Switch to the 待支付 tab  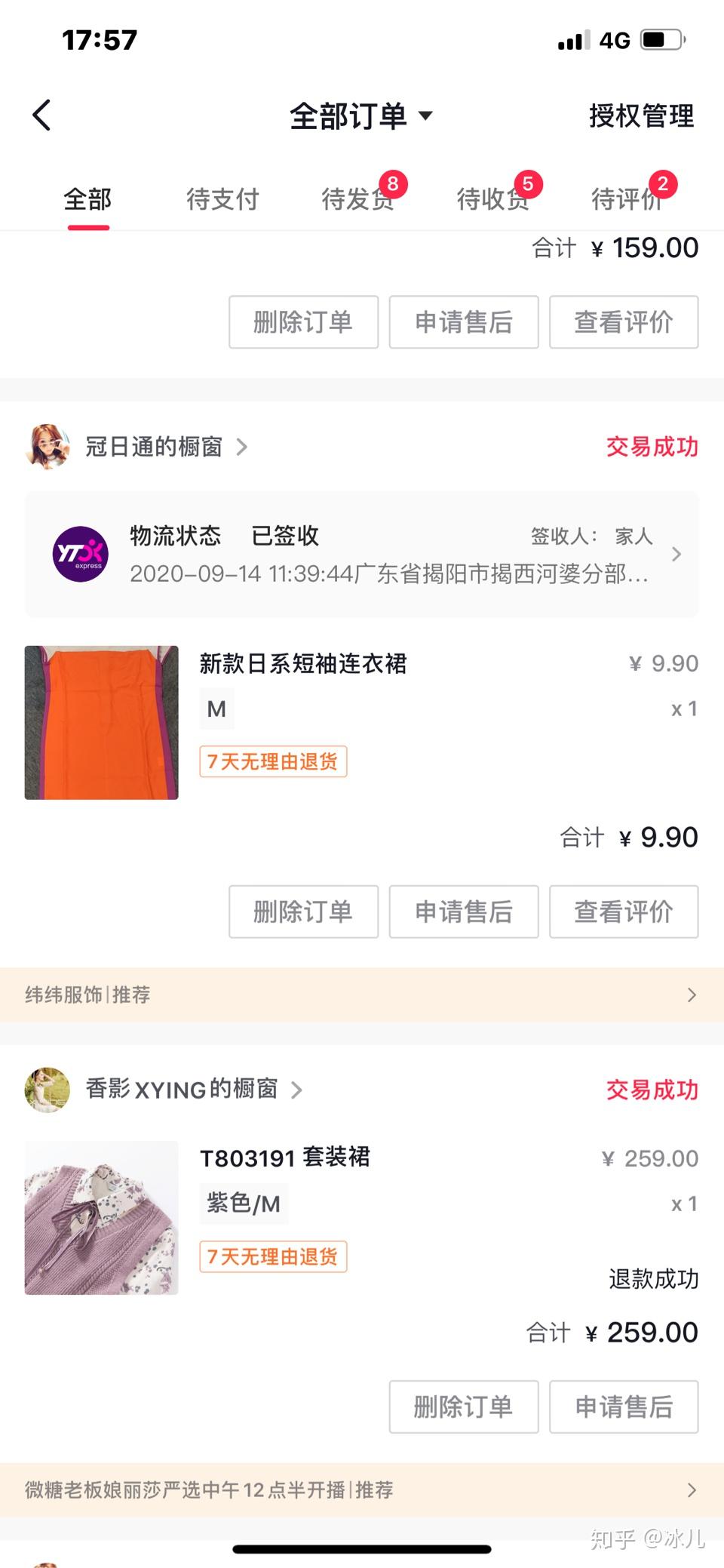click(x=222, y=199)
